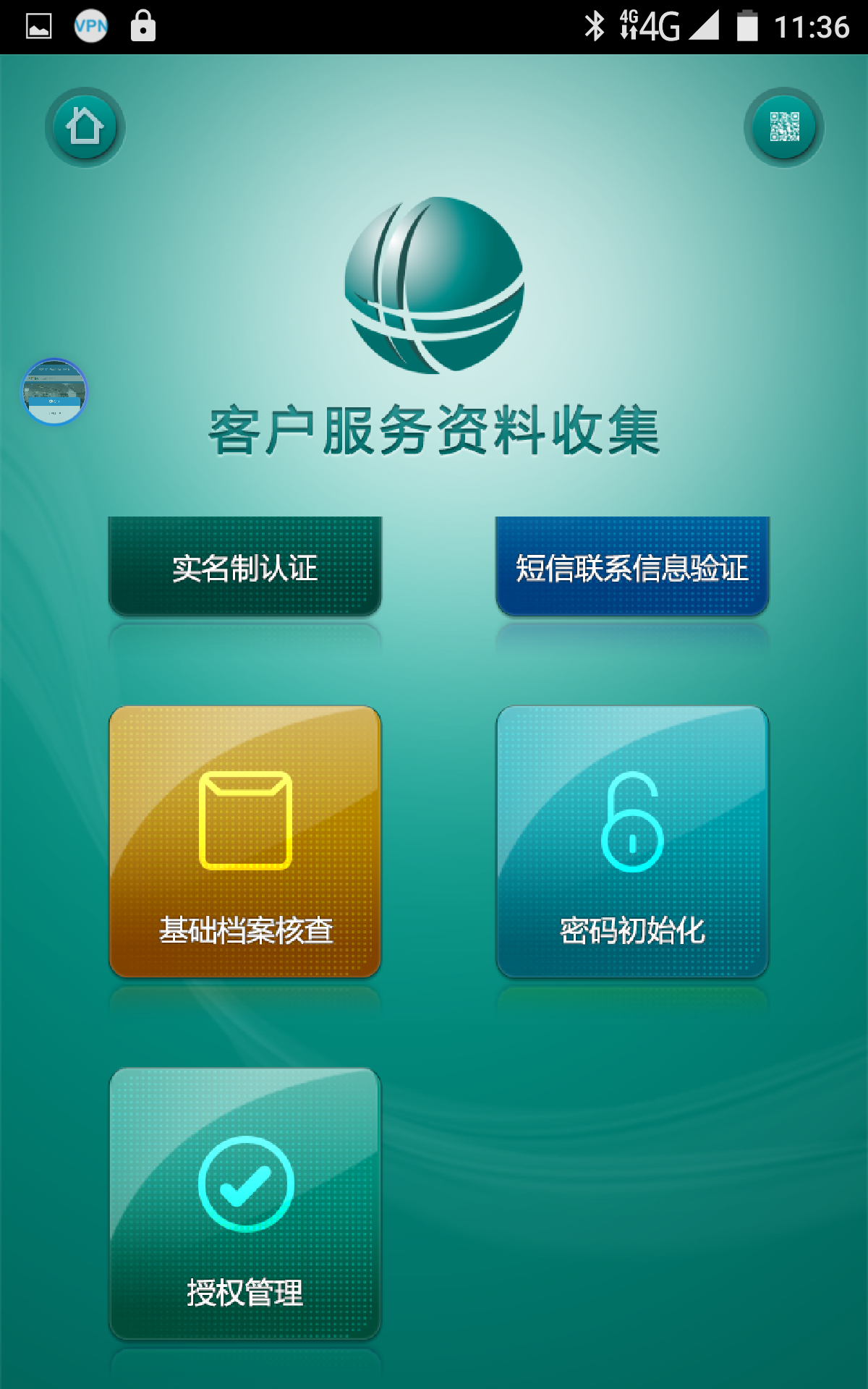868x1389 pixels.
Task: Tap the home icon button
Action: (x=85, y=127)
